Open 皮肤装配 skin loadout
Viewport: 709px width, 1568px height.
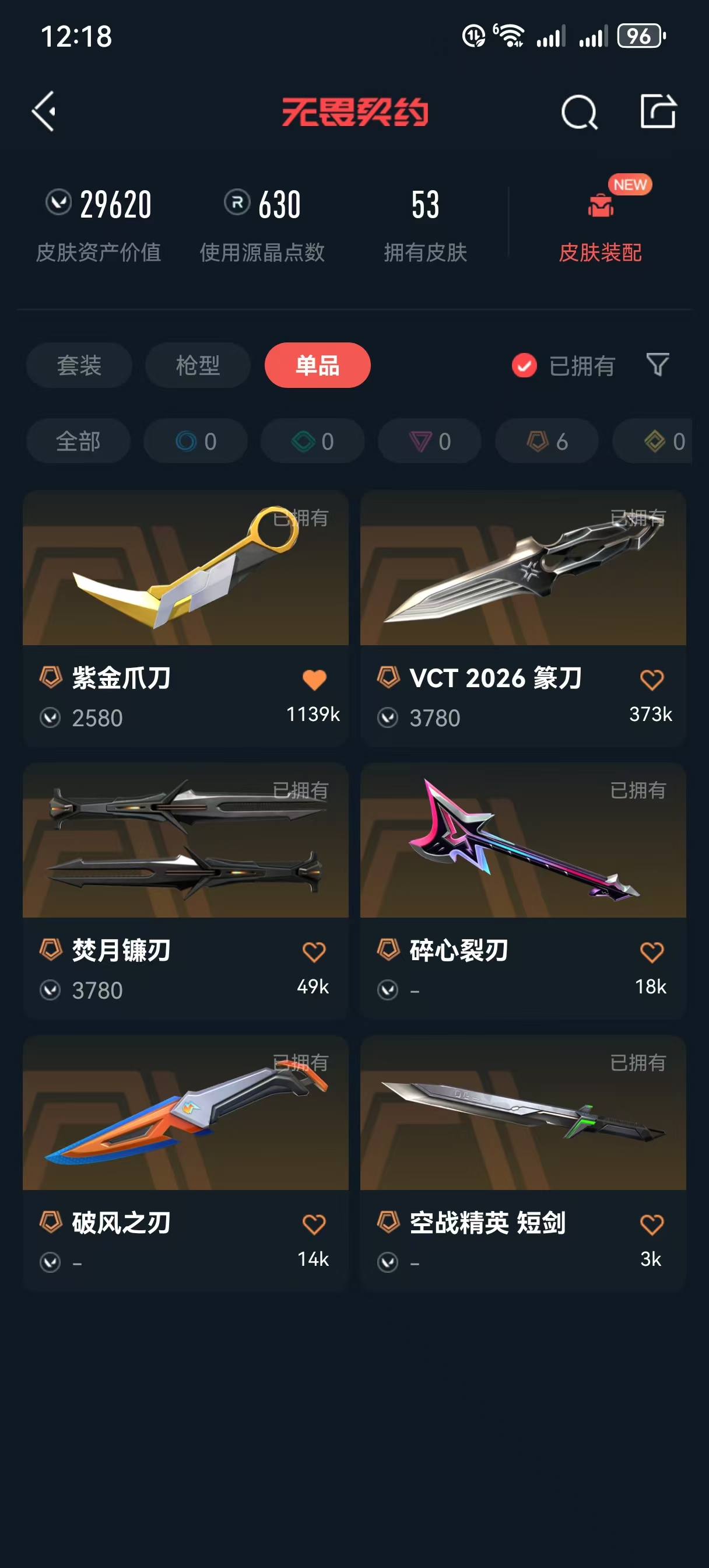[x=600, y=226]
